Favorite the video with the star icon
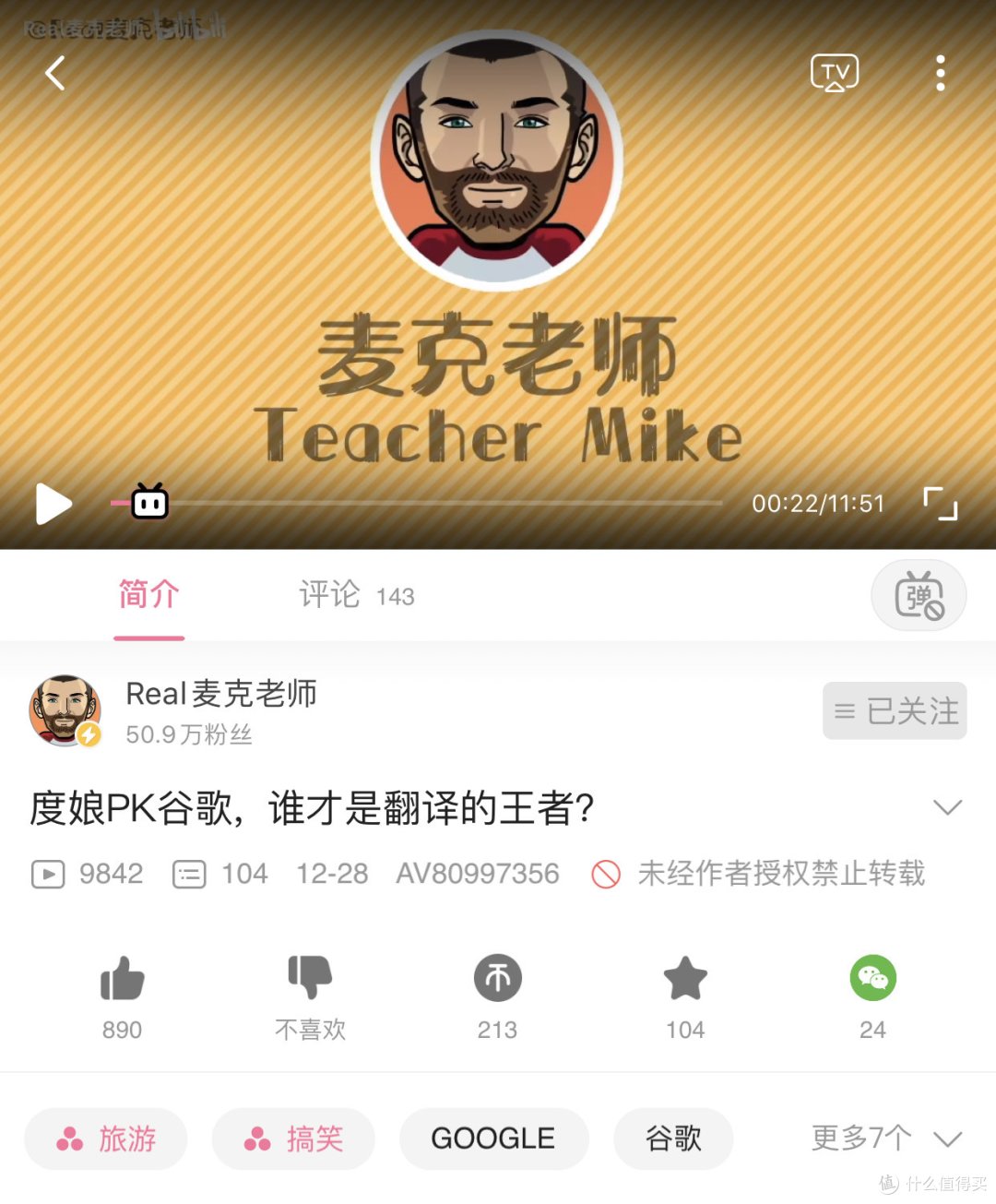Screen dimensions: 996x1204 click(x=684, y=978)
